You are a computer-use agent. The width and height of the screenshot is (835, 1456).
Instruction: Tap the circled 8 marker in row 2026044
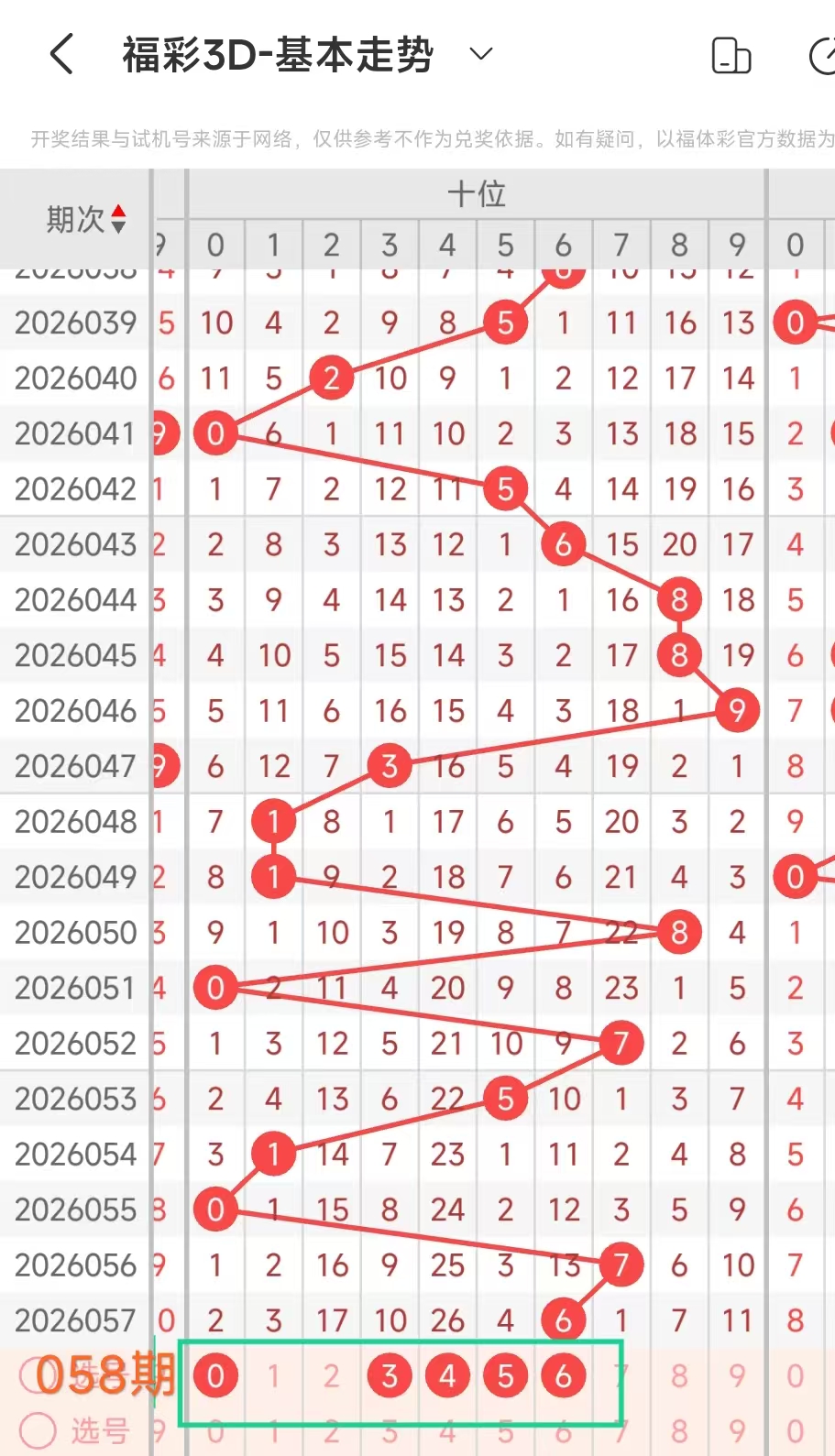coord(678,599)
